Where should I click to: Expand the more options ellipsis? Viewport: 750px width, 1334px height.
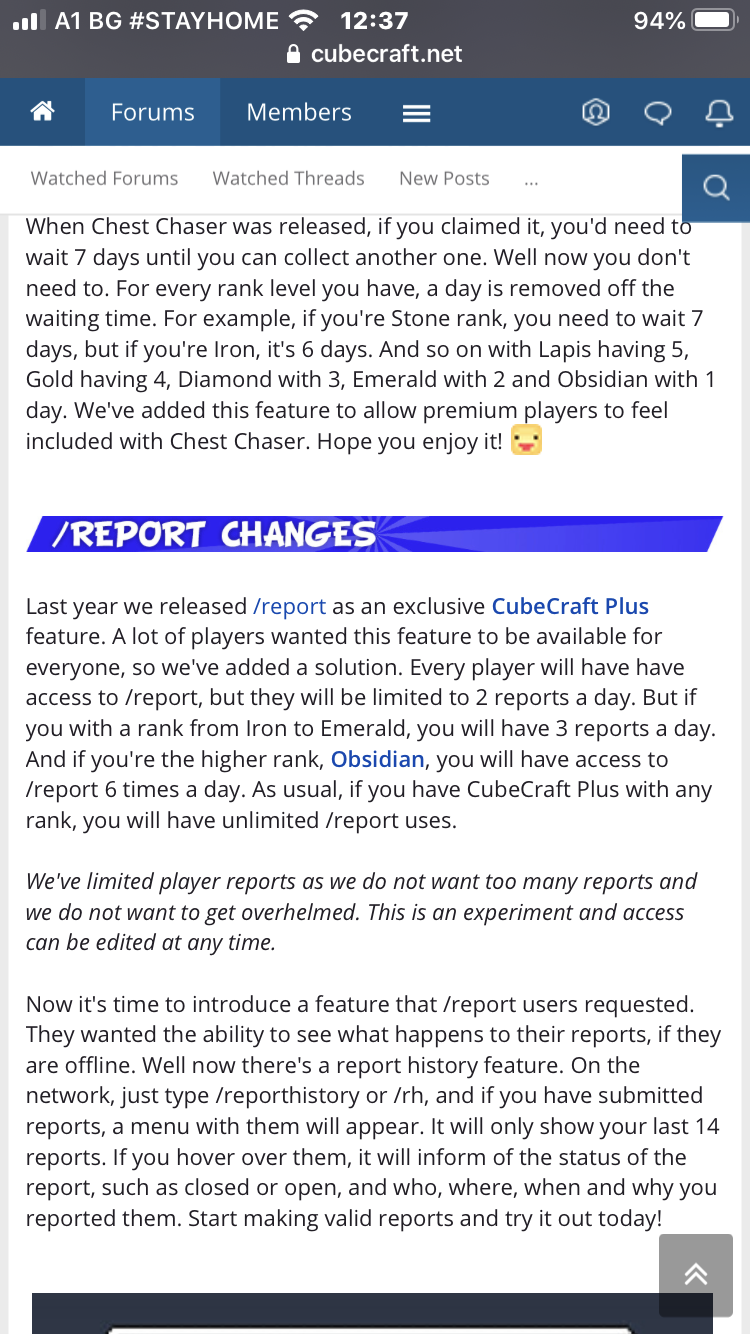(x=531, y=179)
